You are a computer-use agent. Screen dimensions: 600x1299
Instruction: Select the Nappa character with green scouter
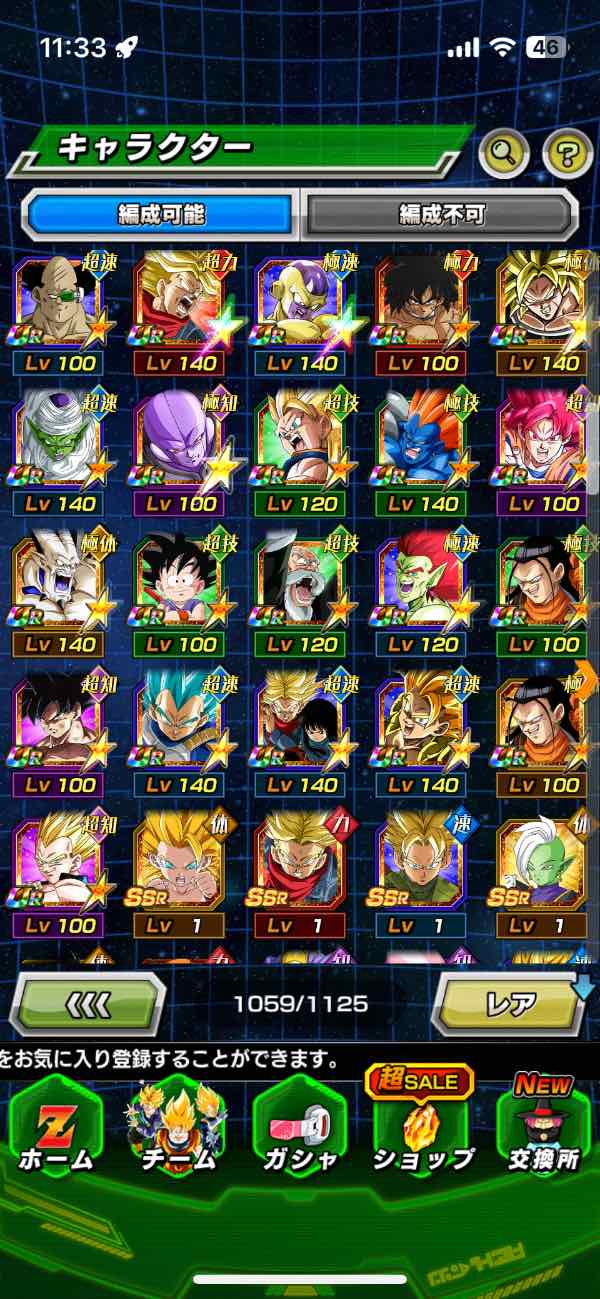click(62, 300)
